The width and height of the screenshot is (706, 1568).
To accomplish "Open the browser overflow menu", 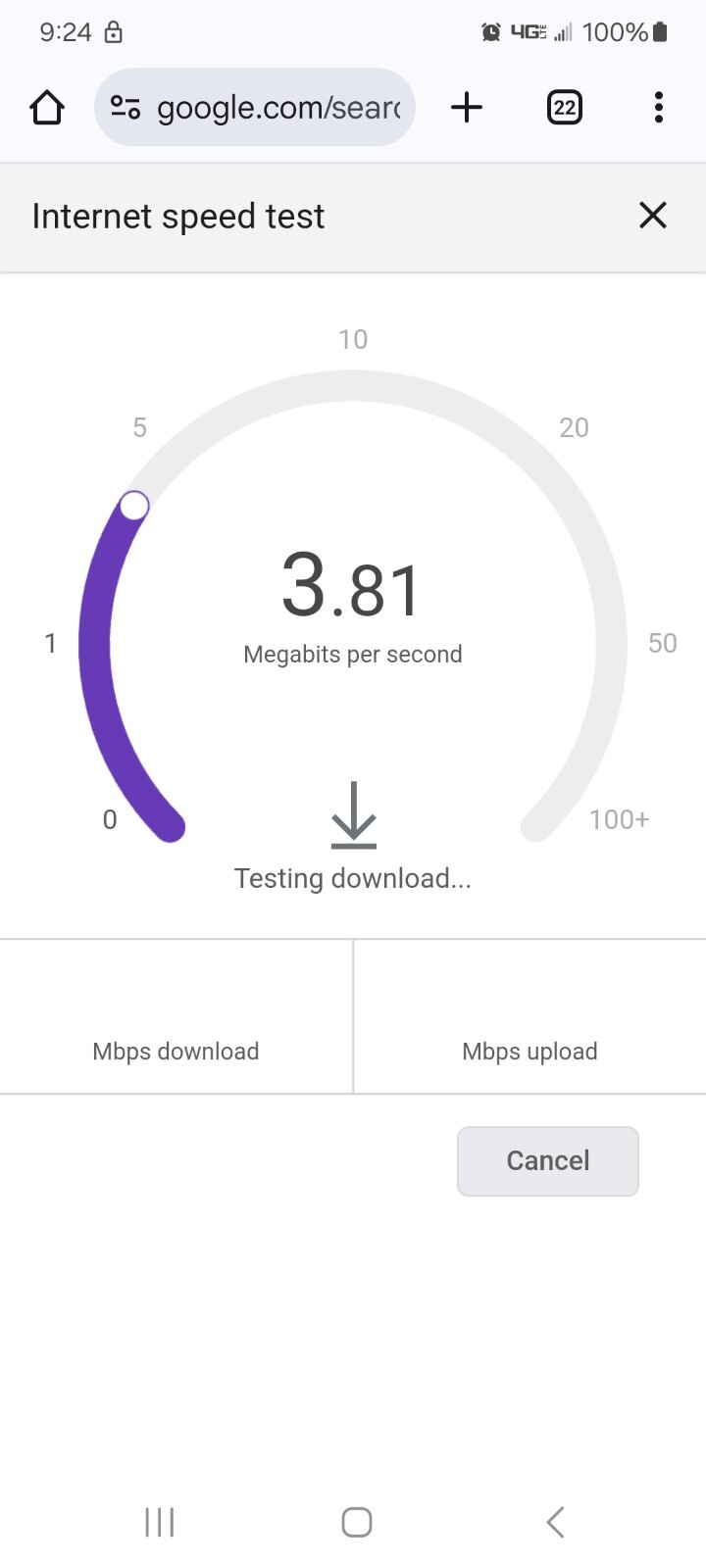I will (658, 108).
